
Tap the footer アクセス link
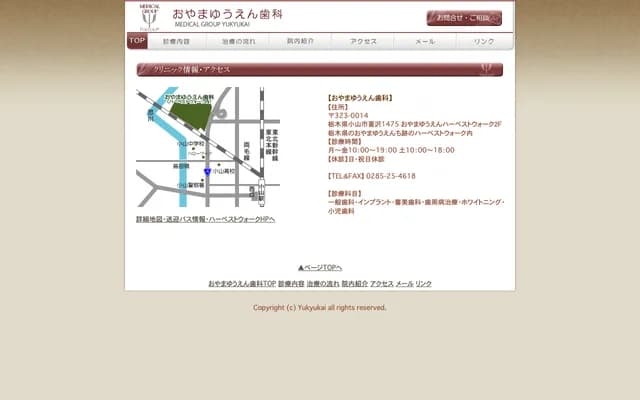coord(381,284)
